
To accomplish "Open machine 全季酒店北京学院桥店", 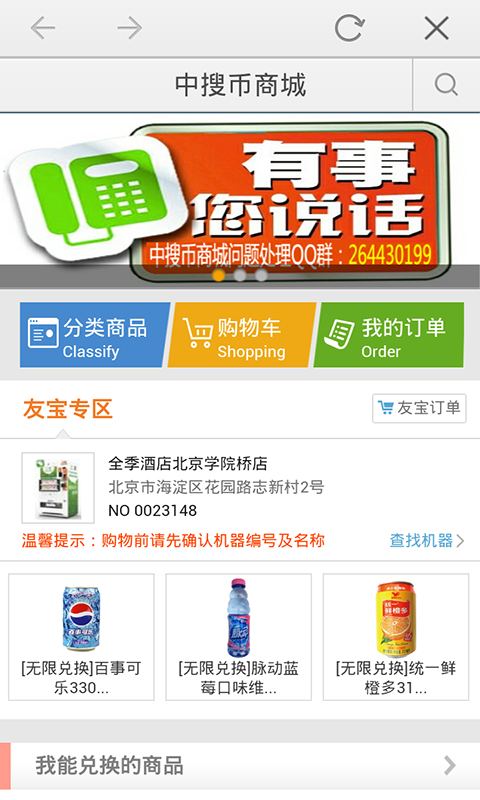I will coord(240,487).
